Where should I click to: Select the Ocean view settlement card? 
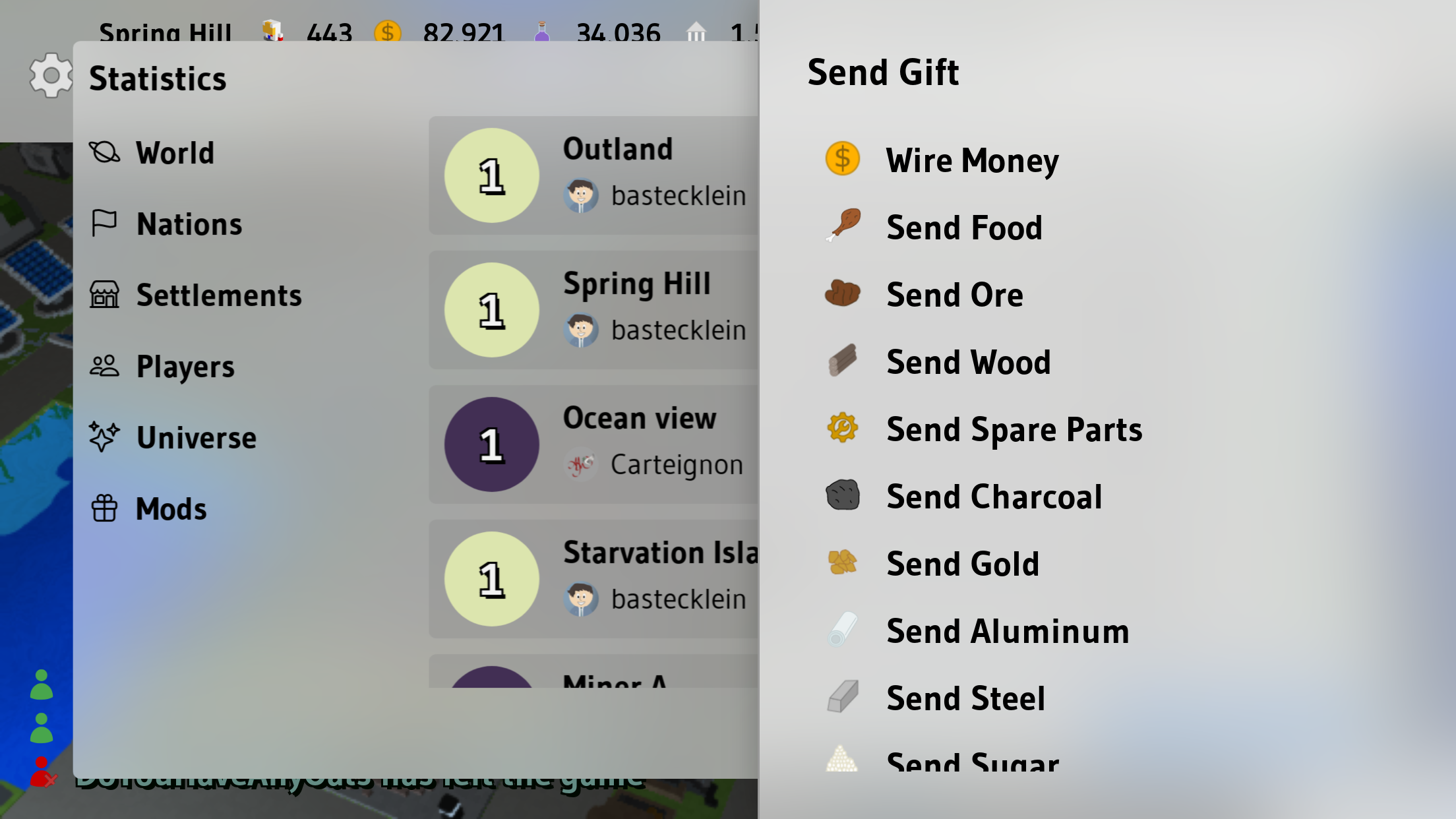click(593, 444)
